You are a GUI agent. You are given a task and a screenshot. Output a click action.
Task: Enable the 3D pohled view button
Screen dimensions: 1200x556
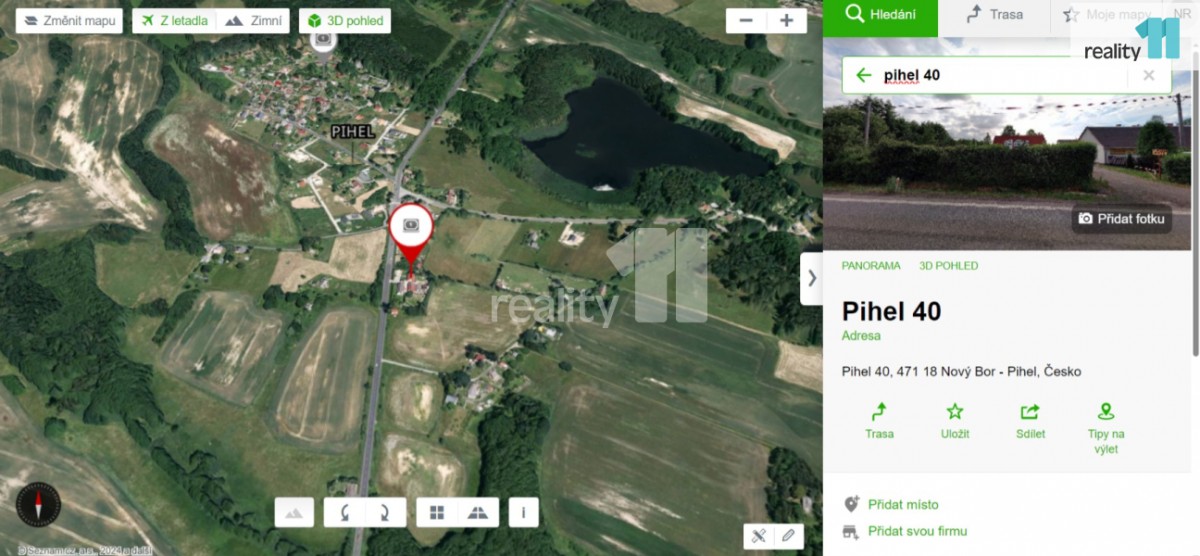tap(345, 20)
